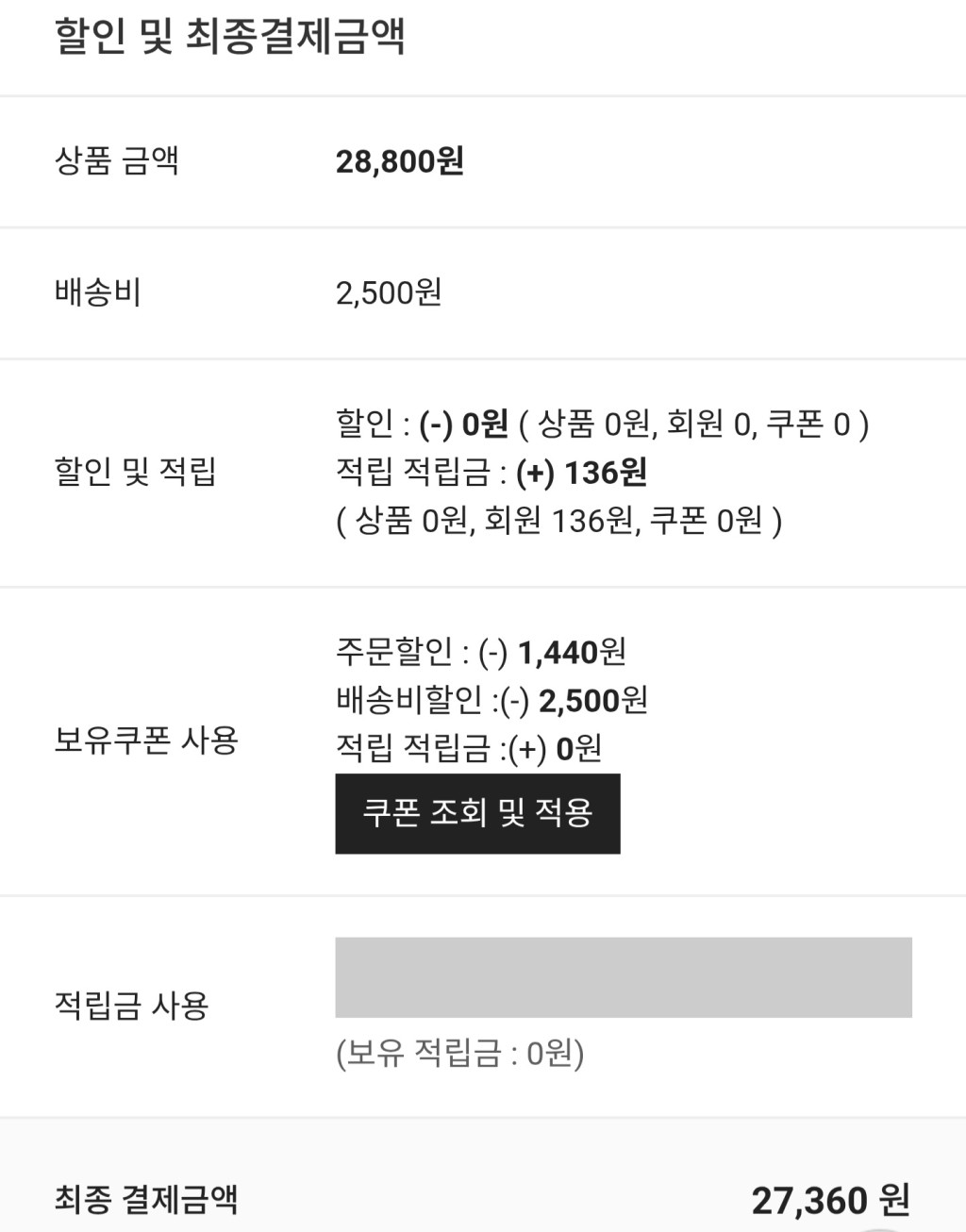The image size is (966, 1232).
Task: Tap the 적립금 사용 input field
Action: tap(623, 977)
